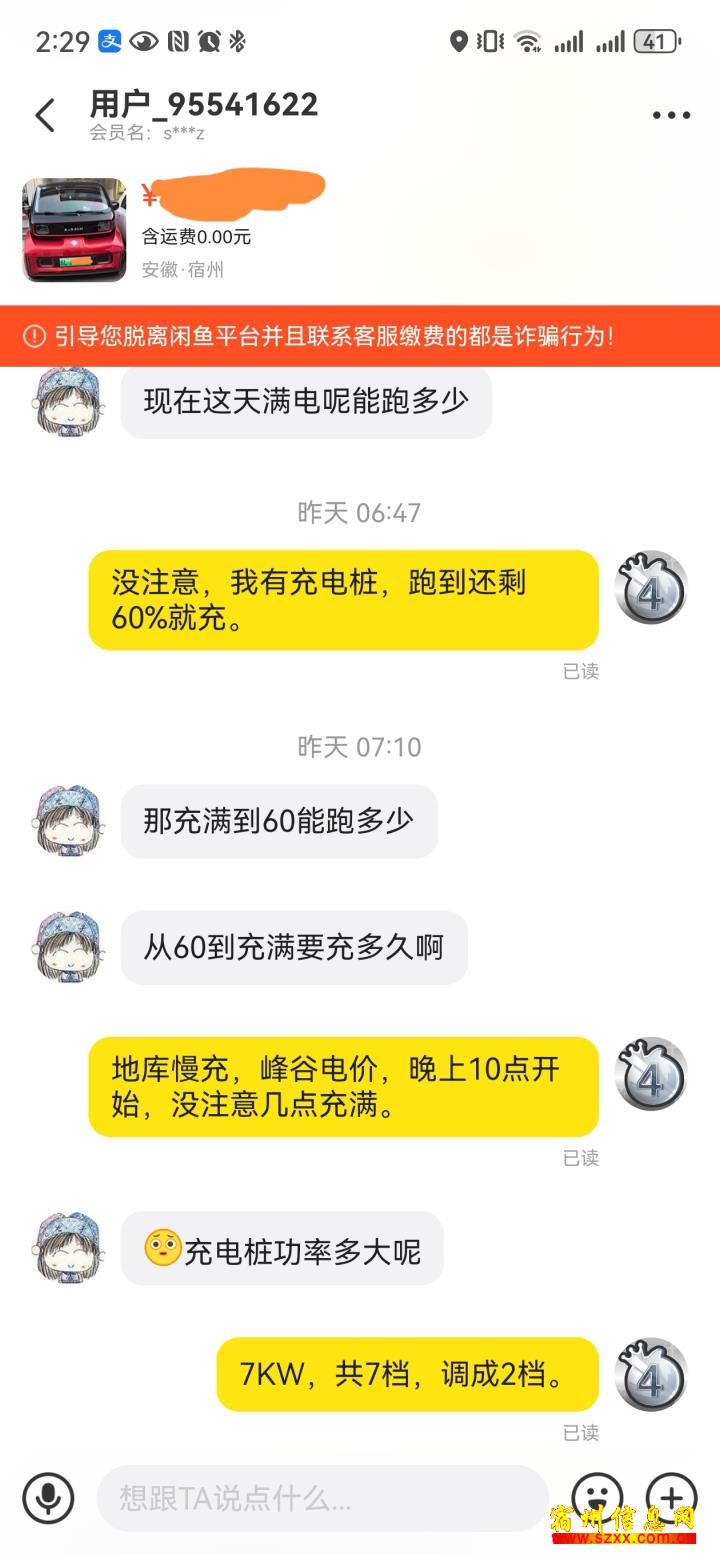Tap my avatar next to 7KW message
The image size is (720, 1554).
point(651,1374)
